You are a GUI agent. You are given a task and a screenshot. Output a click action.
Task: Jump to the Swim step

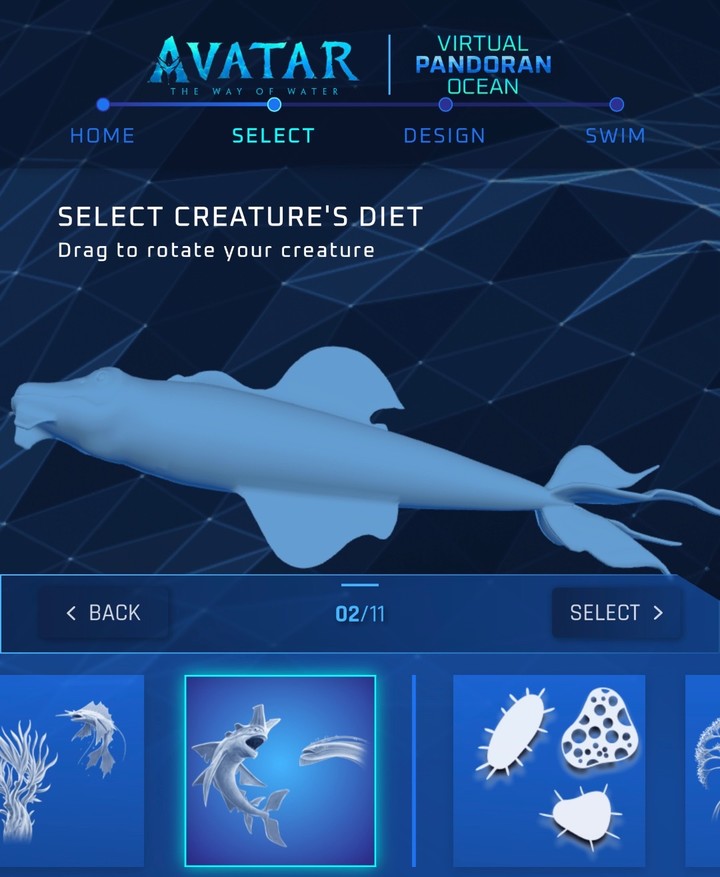(615, 135)
